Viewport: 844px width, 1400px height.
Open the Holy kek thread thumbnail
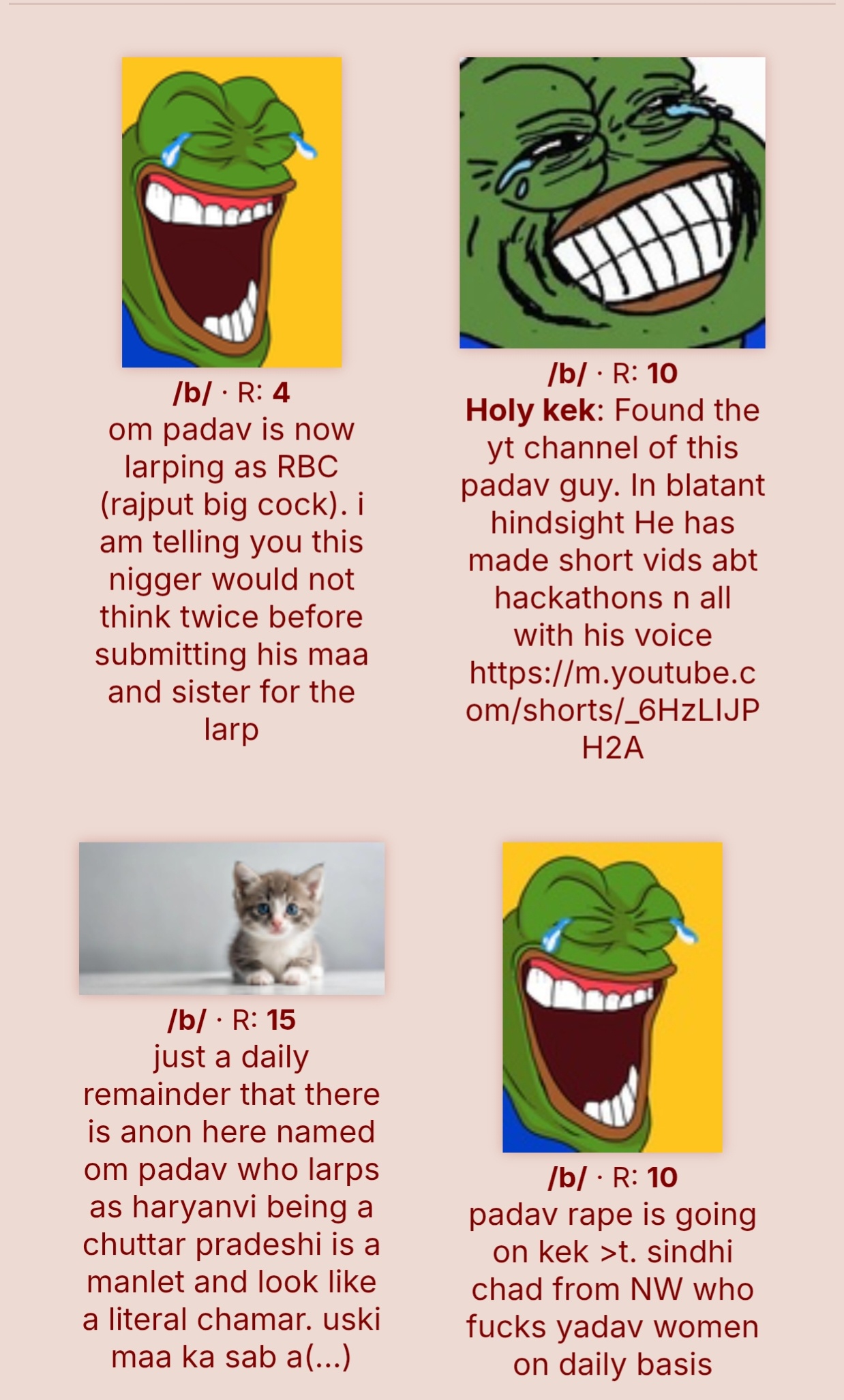pyautogui.click(x=612, y=202)
